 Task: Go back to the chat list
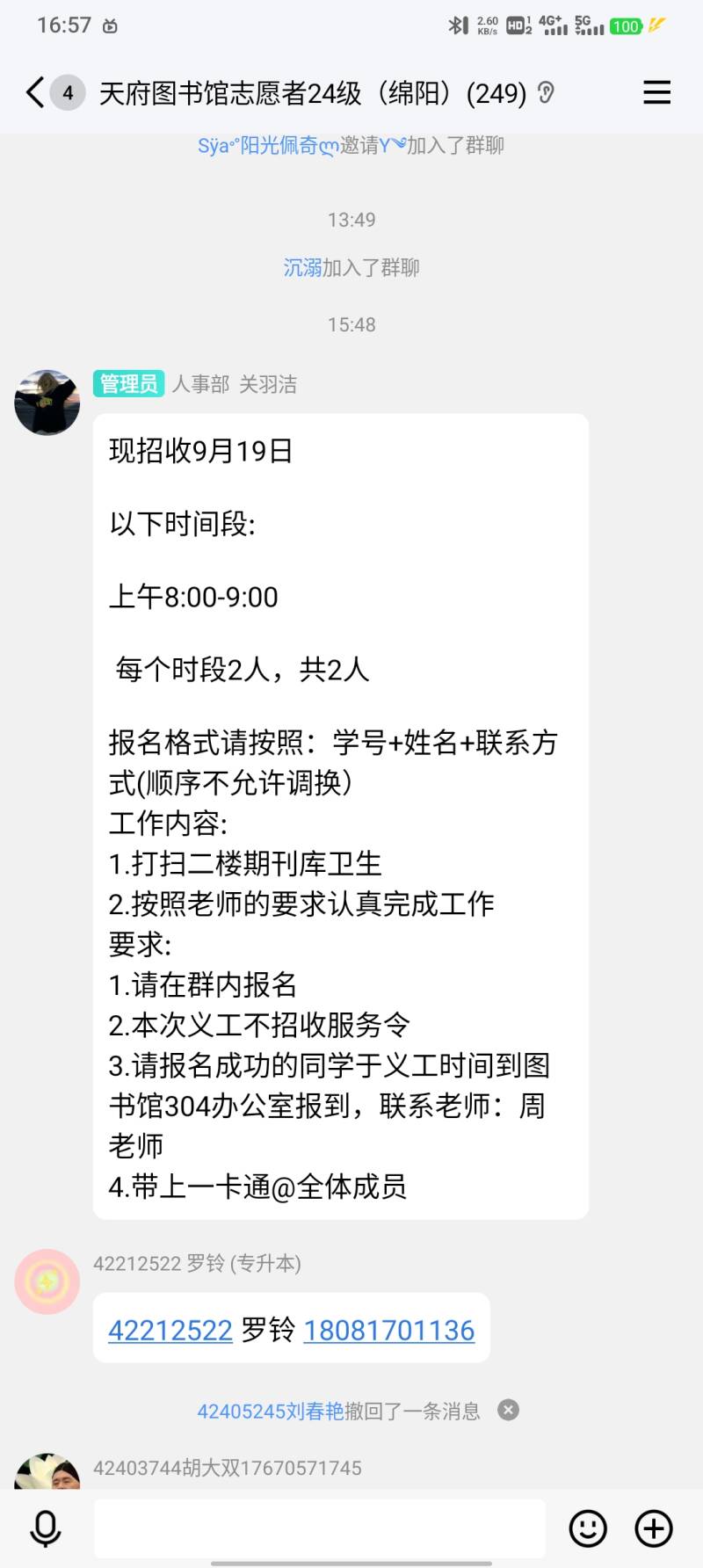[x=35, y=92]
